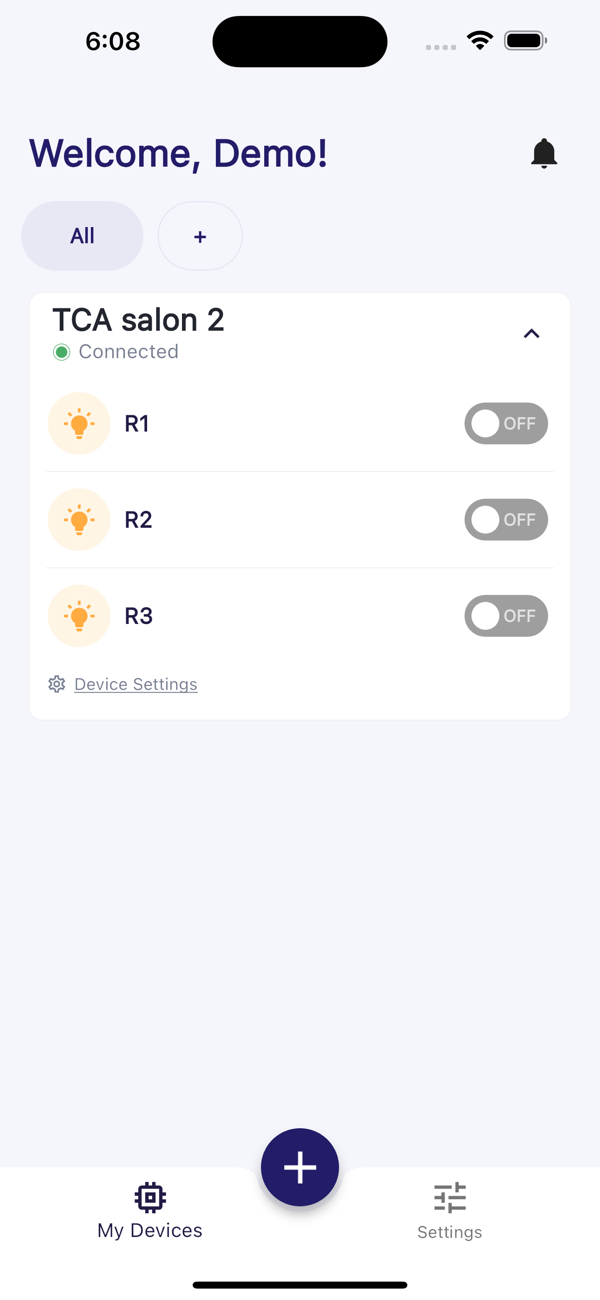Open the Device Settings link
The height and width of the screenshot is (1300, 600).
(x=135, y=684)
